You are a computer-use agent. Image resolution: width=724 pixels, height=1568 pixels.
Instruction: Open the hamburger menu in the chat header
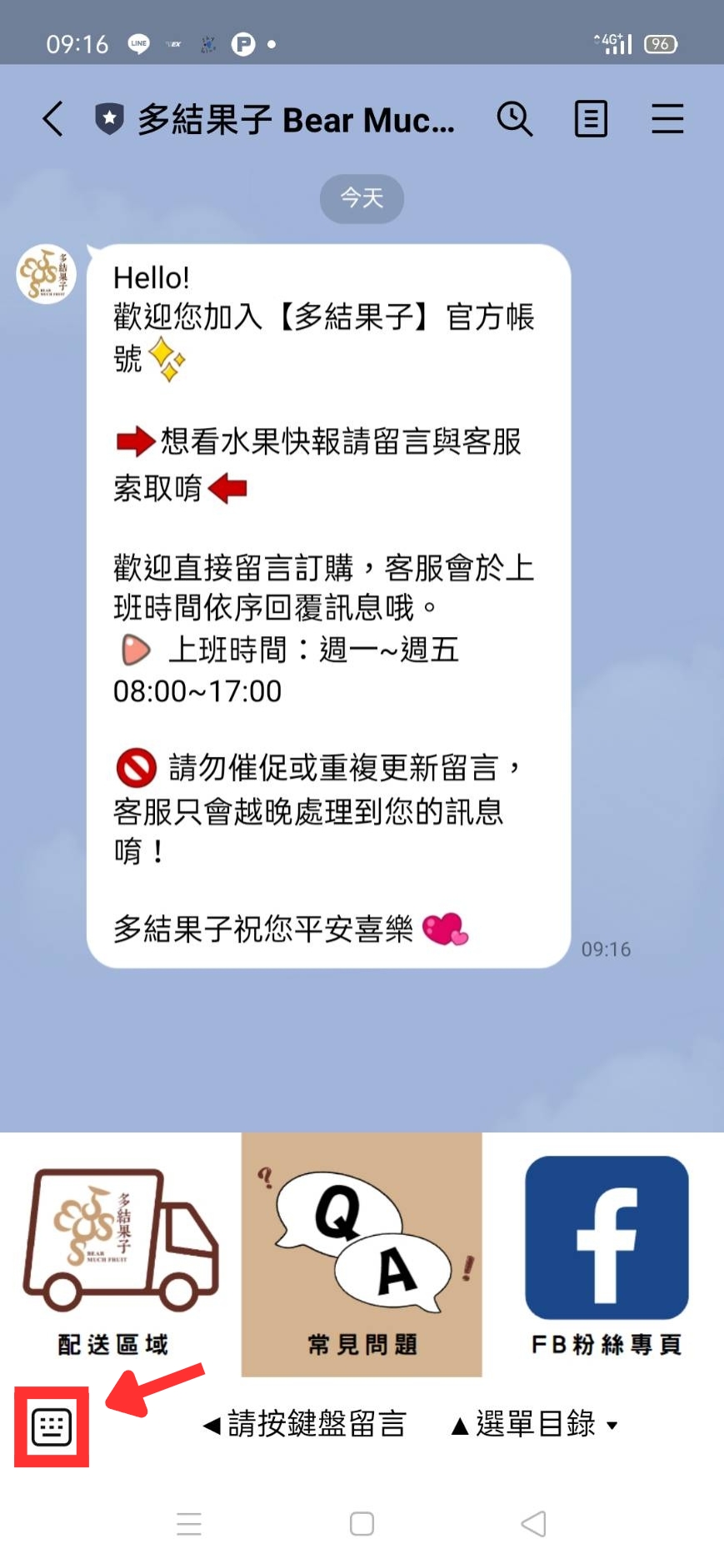pyautogui.click(x=667, y=119)
